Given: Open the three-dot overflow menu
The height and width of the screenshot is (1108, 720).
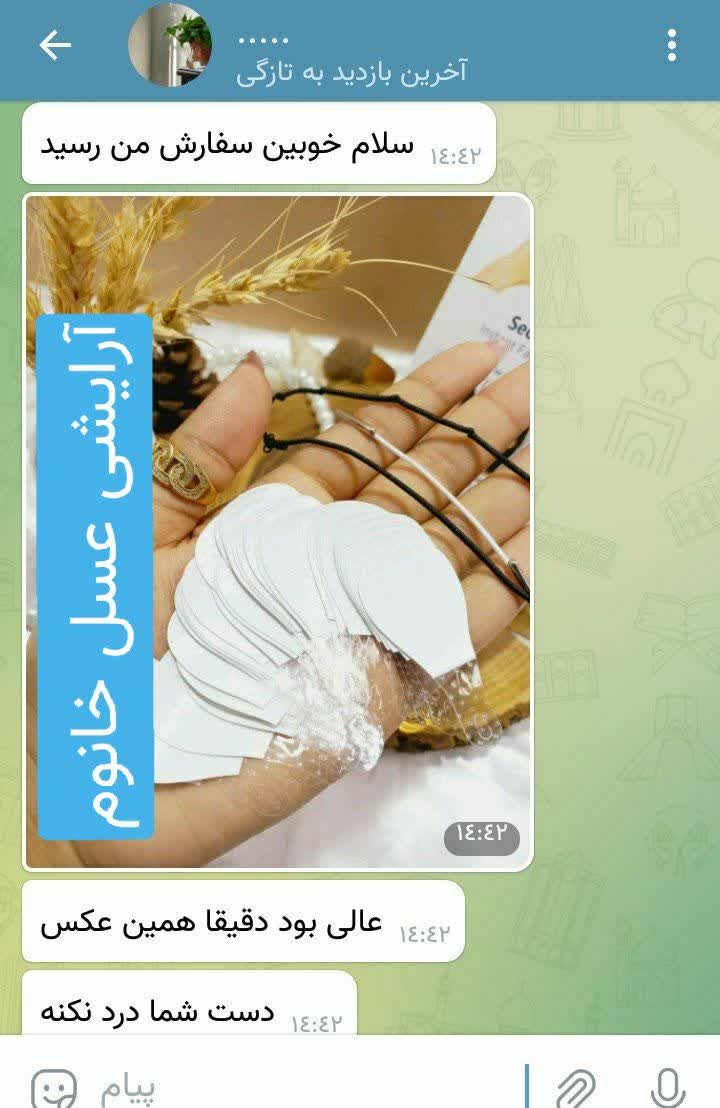Looking at the screenshot, I should click(671, 45).
